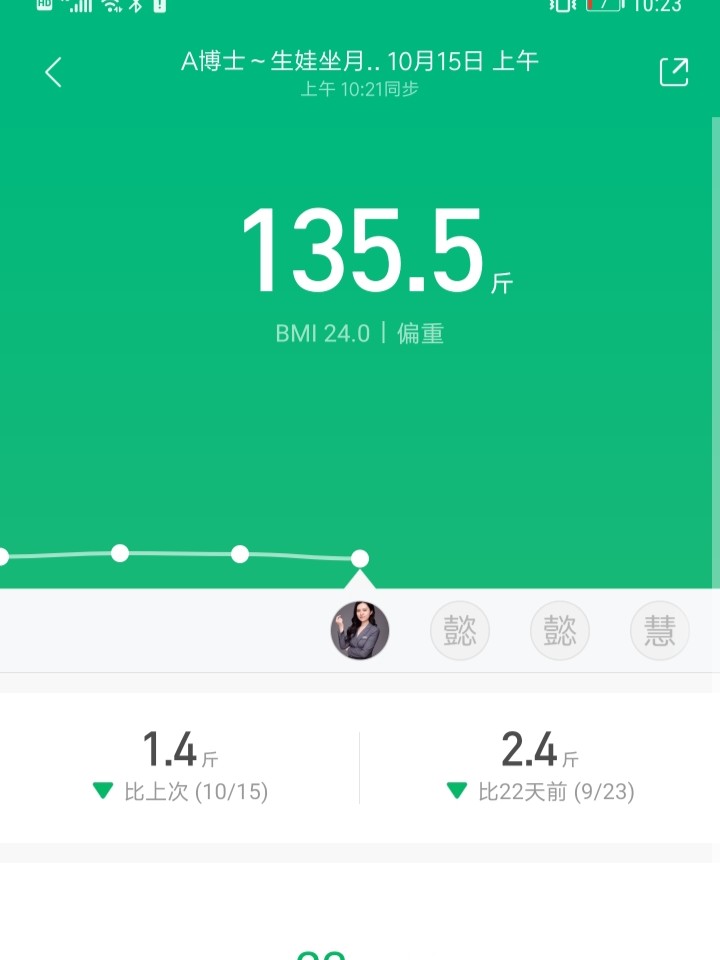Select the last data point on the weight chart
This screenshot has height=960, width=720.
coord(360,558)
